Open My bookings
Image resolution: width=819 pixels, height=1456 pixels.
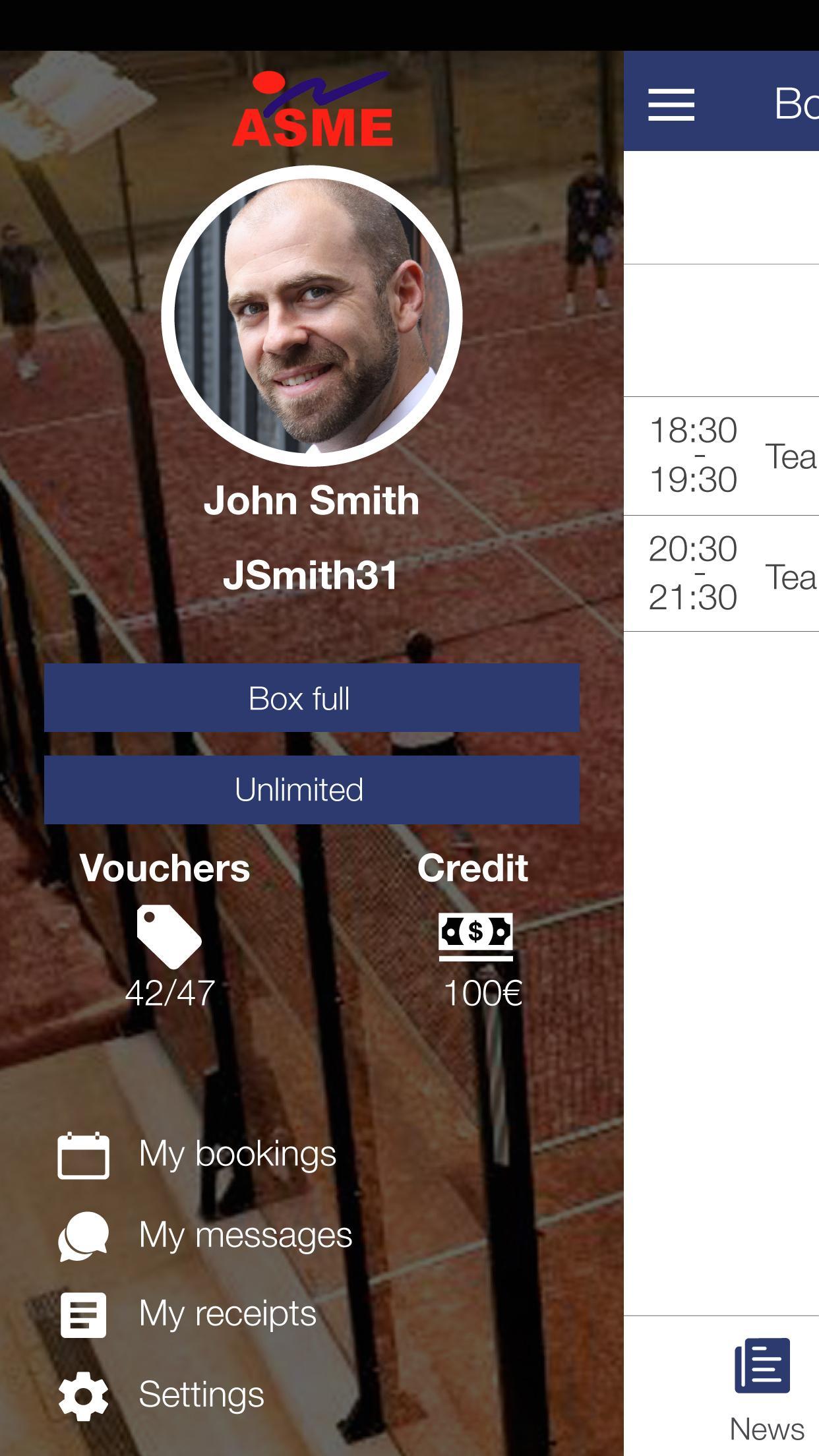click(x=198, y=1155)
